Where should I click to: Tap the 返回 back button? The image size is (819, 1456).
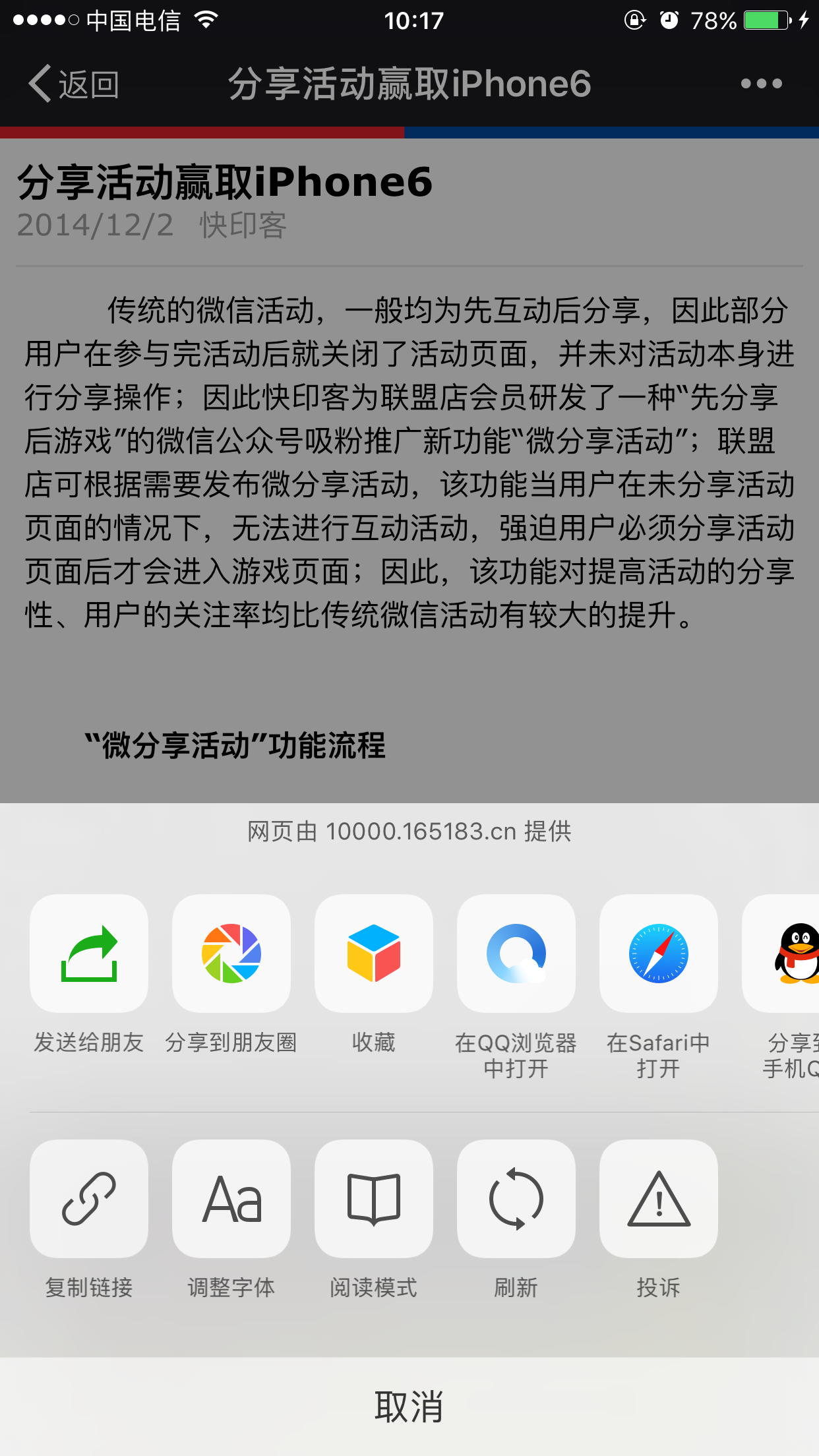[x=74, y=84]
